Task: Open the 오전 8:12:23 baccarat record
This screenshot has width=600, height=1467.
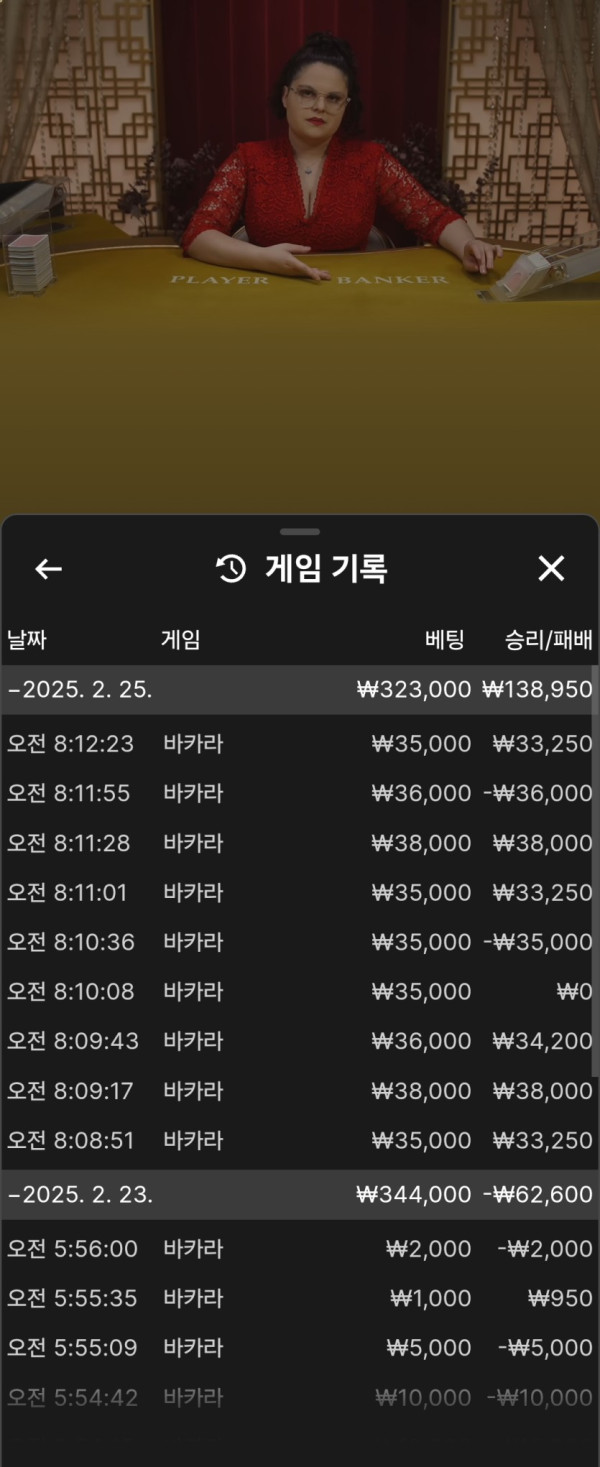Action: click(299, 744)
